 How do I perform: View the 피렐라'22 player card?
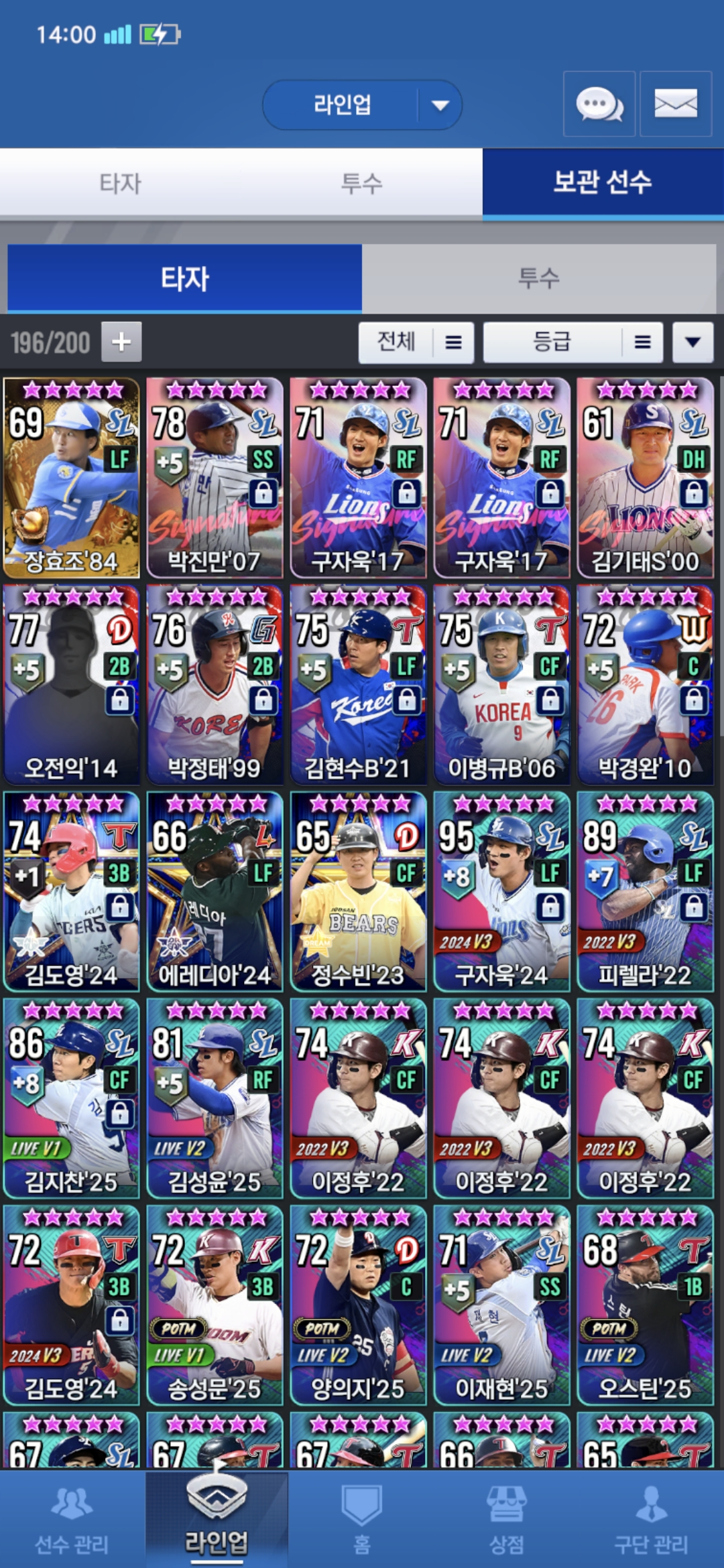pyautogui.click(x=646, y=892)
